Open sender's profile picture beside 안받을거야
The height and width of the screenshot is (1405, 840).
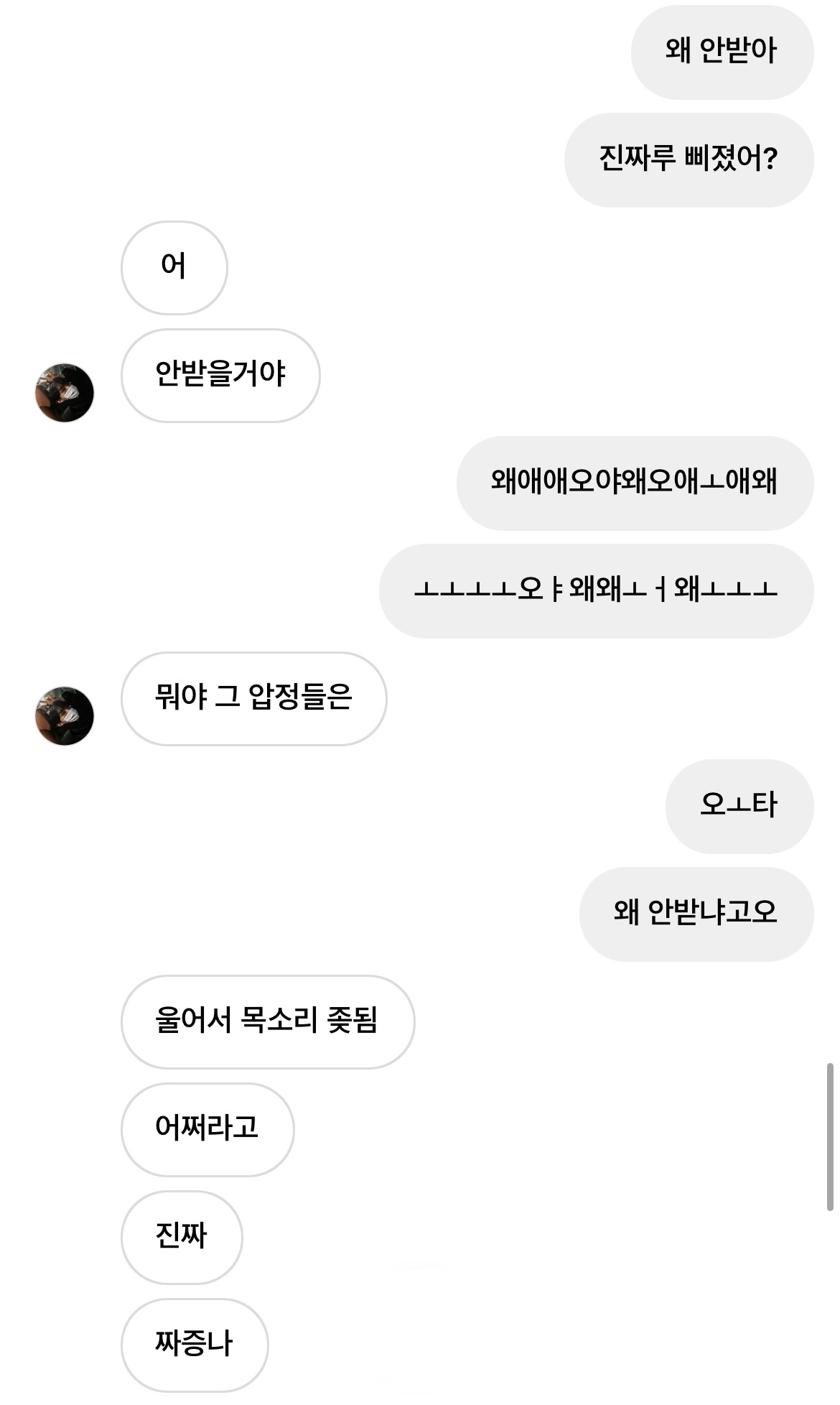(65, 392)
